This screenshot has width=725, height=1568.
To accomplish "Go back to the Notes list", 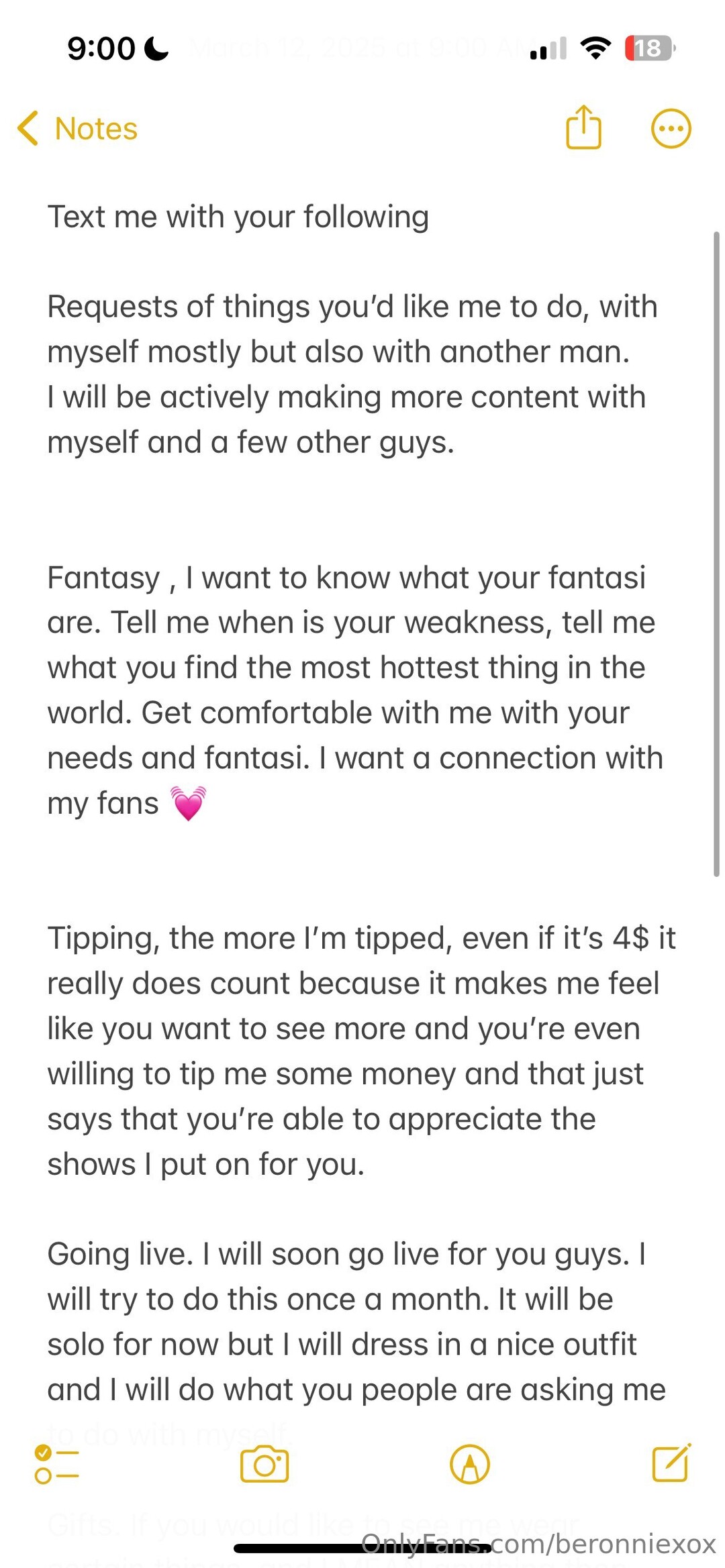I will click(x=77, y=128).
